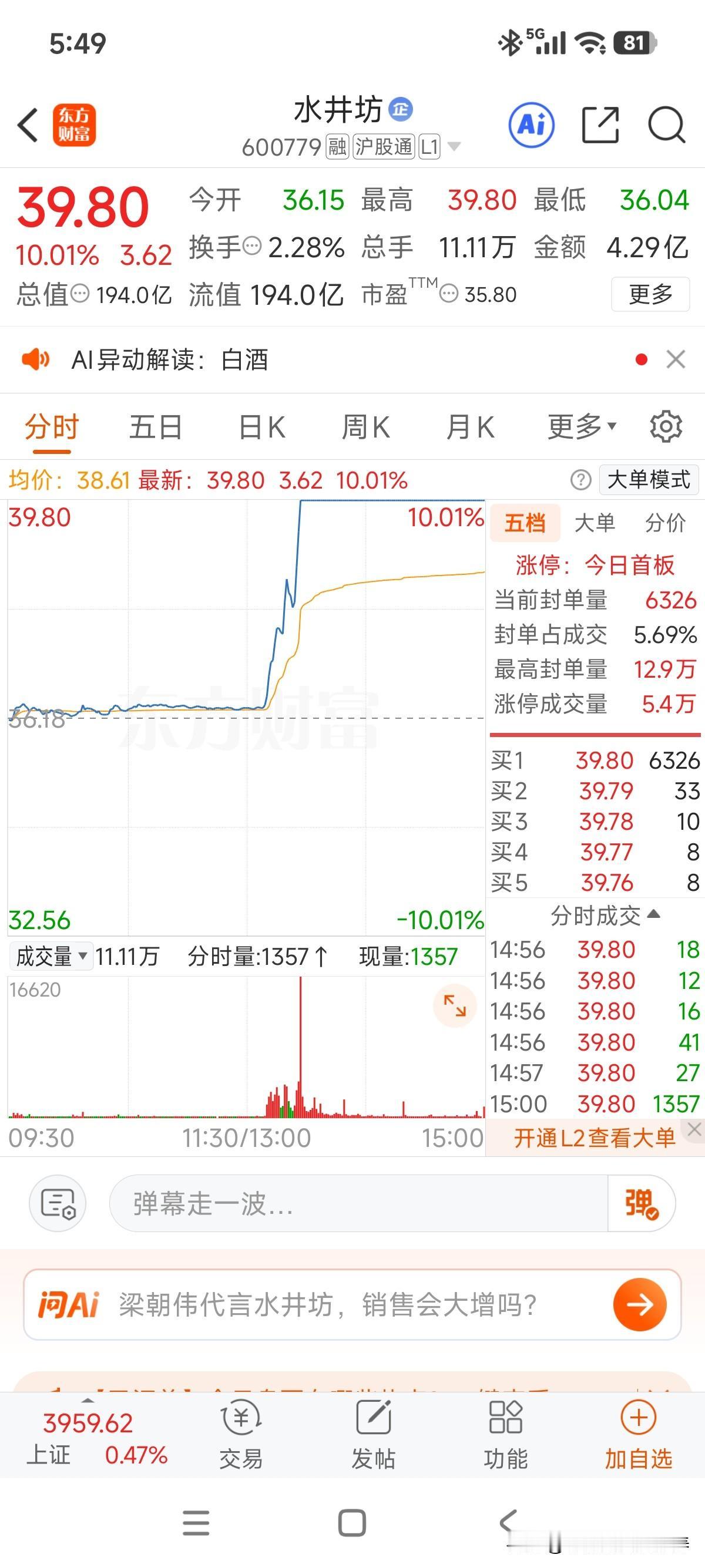Viewport: 705px width, 1568px height.
Task: Switch to the 五日 chart tab
Action: click(x=155, y=427)
